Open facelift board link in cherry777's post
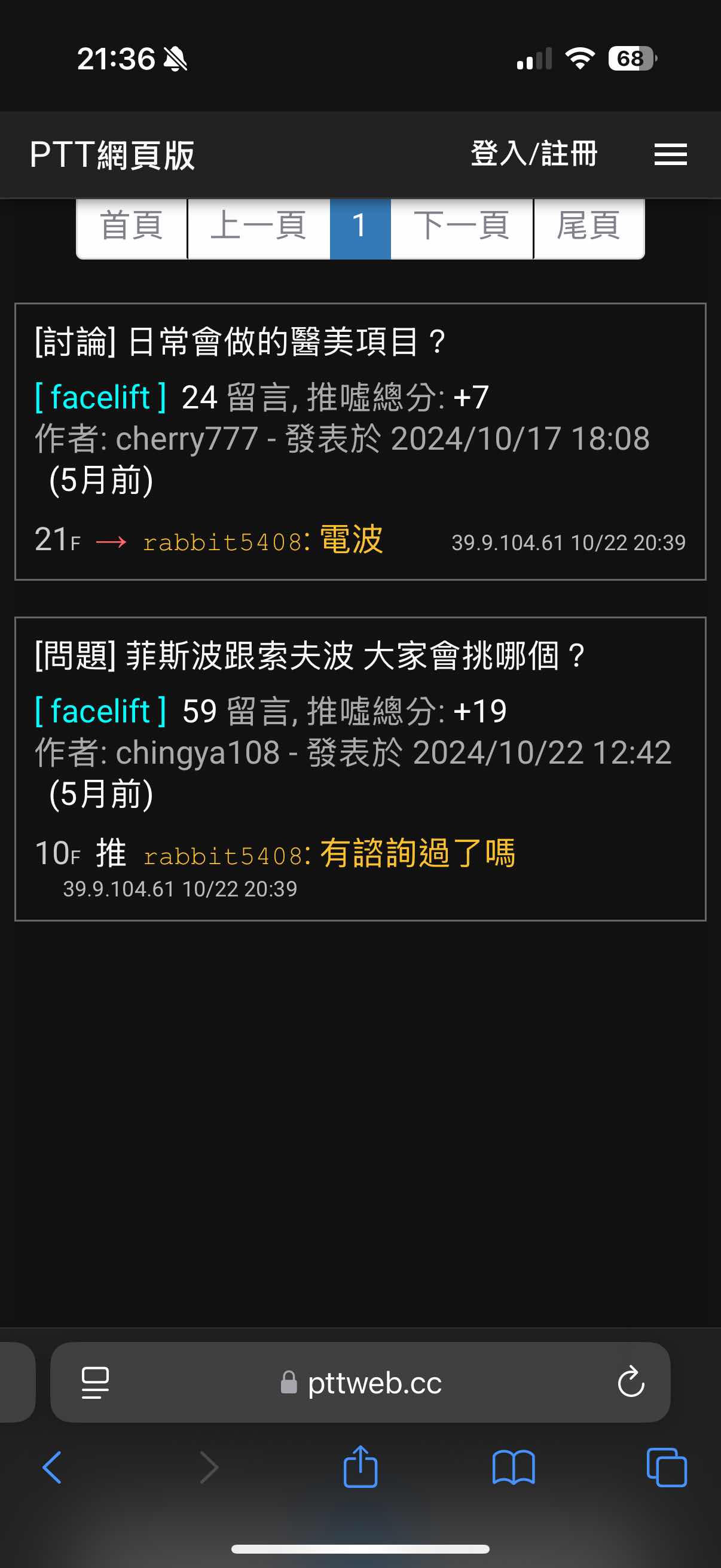The image size is (721, 1568). coord(100,398)
